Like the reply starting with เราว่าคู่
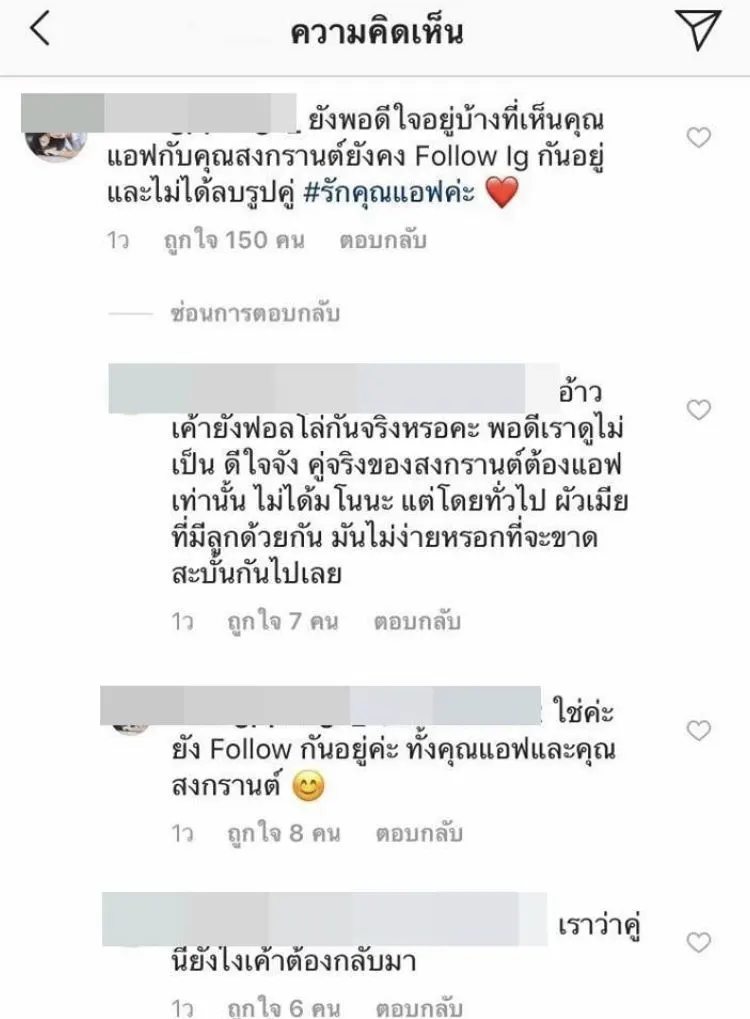750x1019 pixels. click(699, 942)
